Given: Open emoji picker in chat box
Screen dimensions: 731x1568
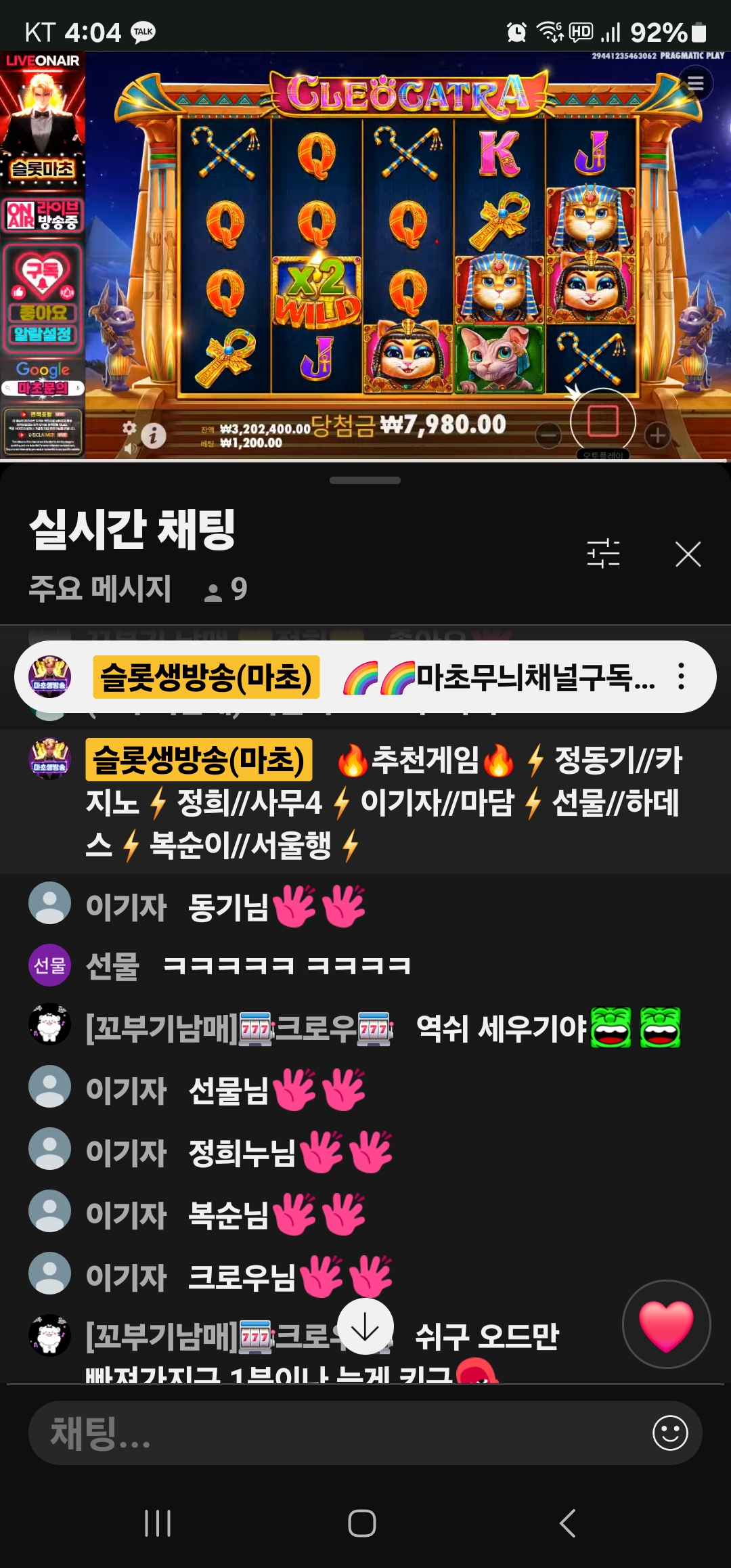Looking at the screenshot, I should 670,1433.
